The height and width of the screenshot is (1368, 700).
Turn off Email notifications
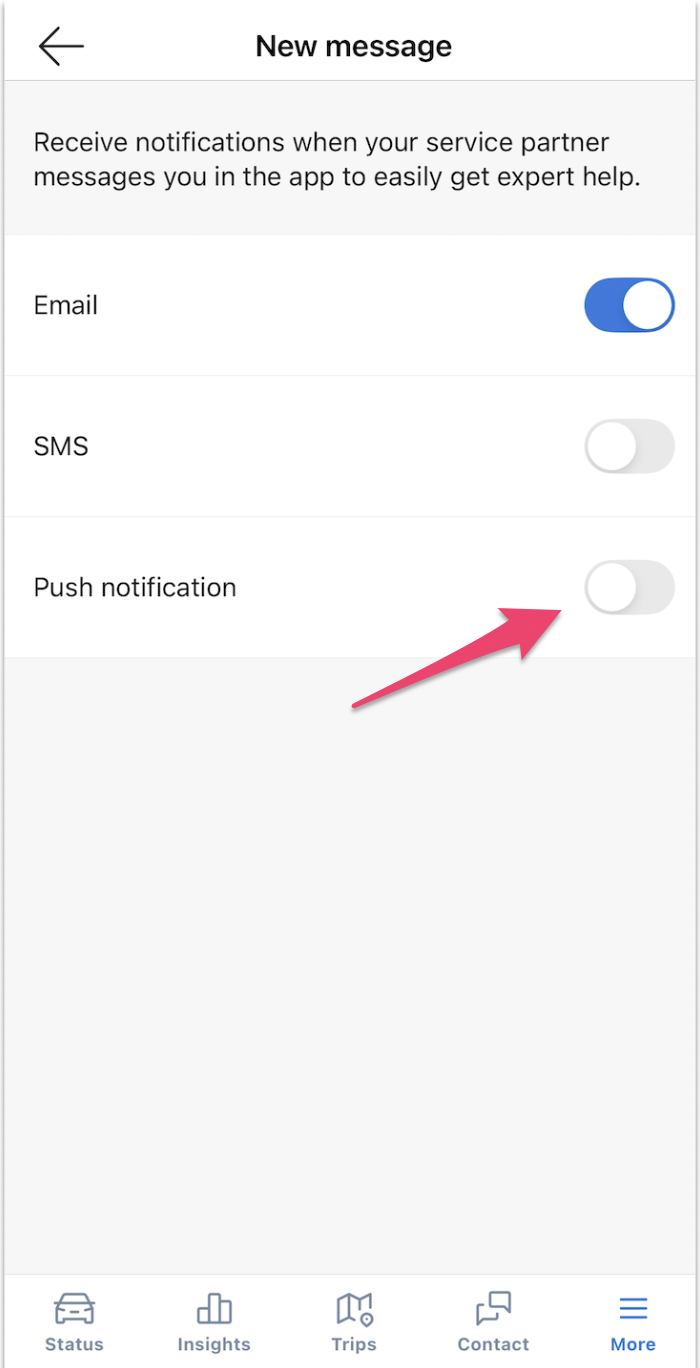click(629, 305)
